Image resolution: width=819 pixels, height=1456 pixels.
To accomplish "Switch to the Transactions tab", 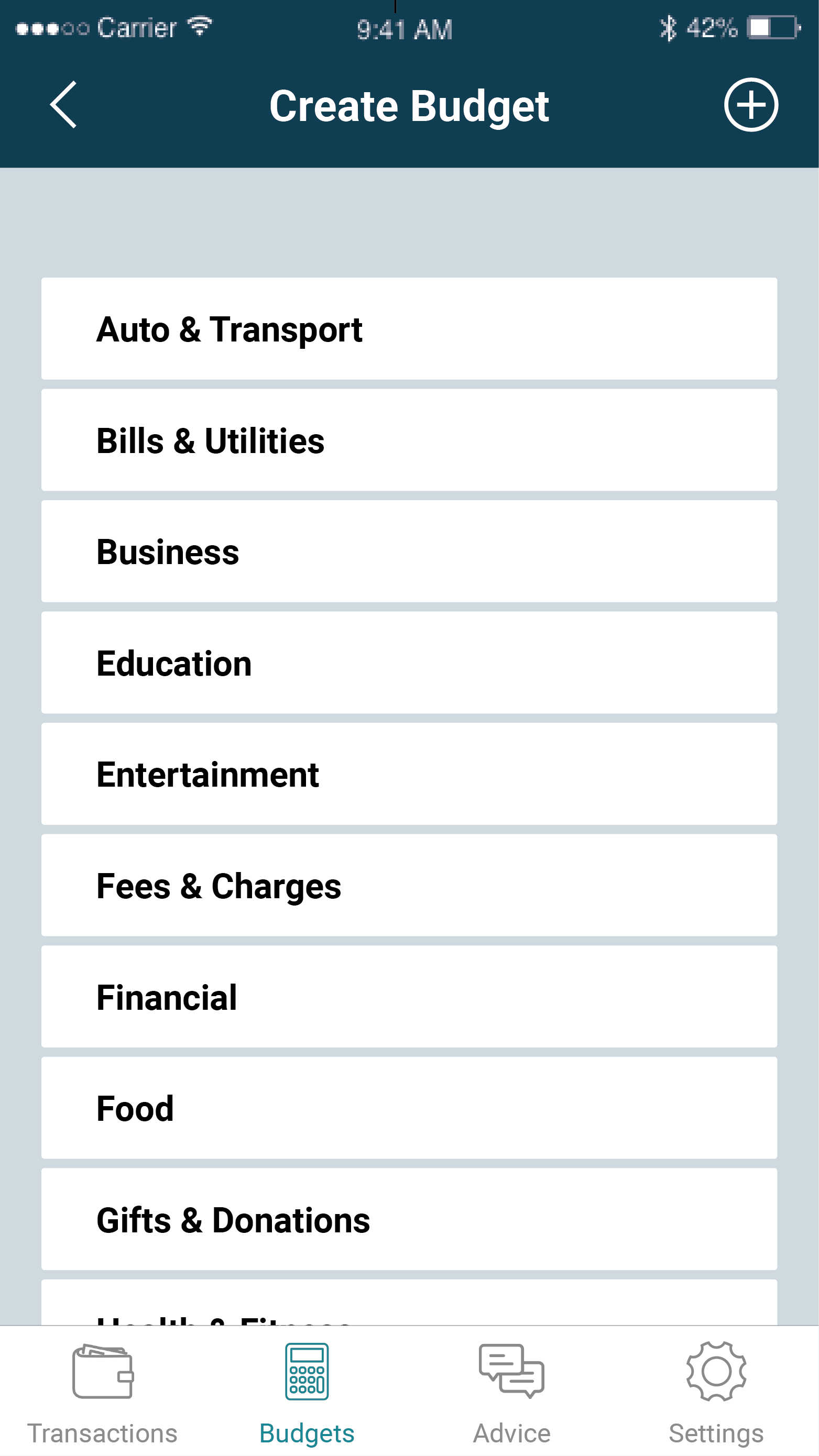I will coord(102,1392).
